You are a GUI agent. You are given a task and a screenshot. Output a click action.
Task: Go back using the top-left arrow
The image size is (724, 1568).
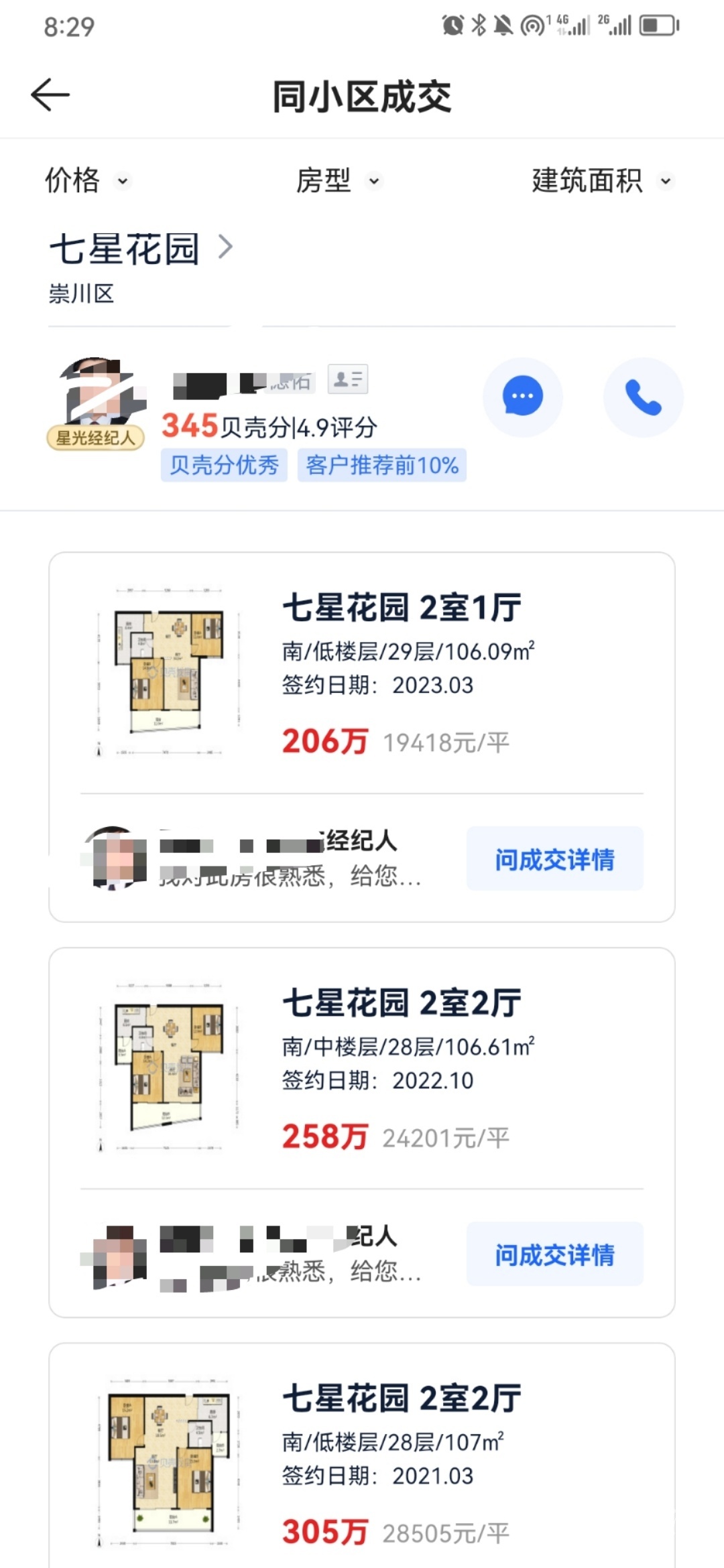coord(50,94)
